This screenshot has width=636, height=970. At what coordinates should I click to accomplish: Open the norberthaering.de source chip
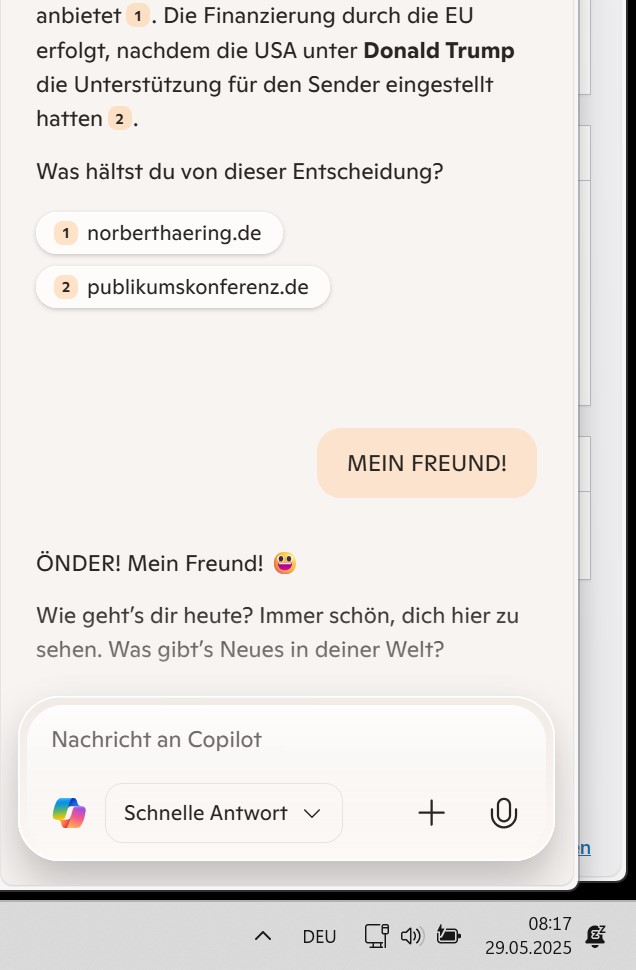(159, 234)
